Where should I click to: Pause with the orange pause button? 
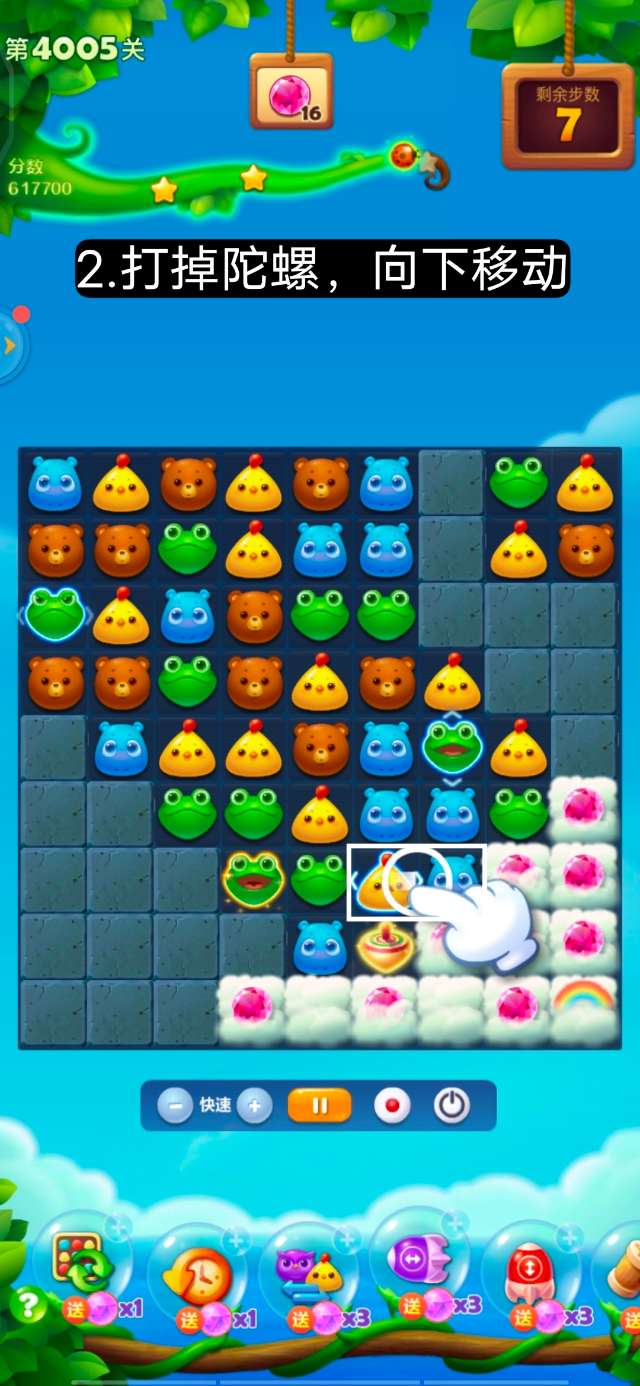(x=320, y=1106)
